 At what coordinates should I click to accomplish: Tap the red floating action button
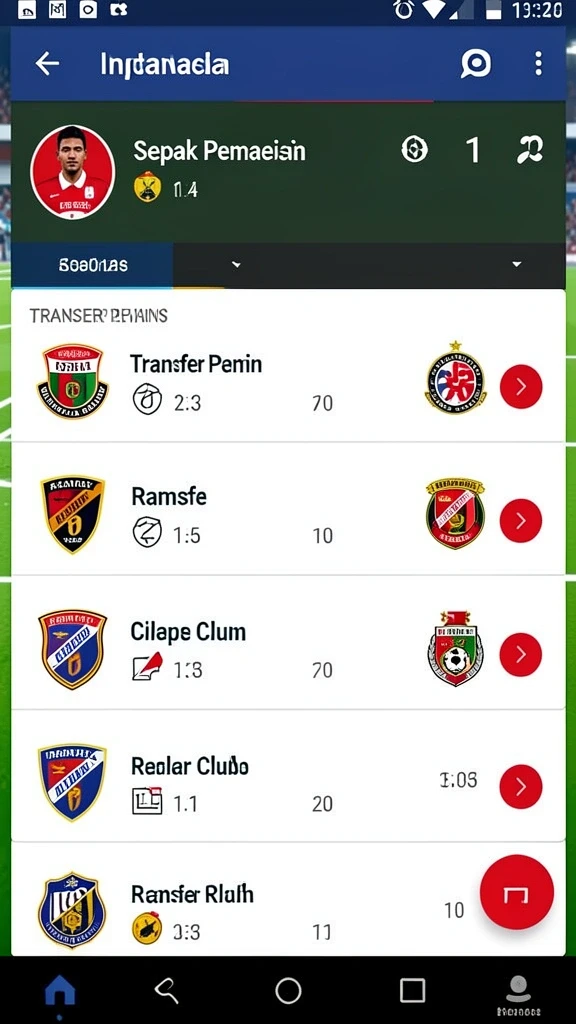[x=517, y=892]
